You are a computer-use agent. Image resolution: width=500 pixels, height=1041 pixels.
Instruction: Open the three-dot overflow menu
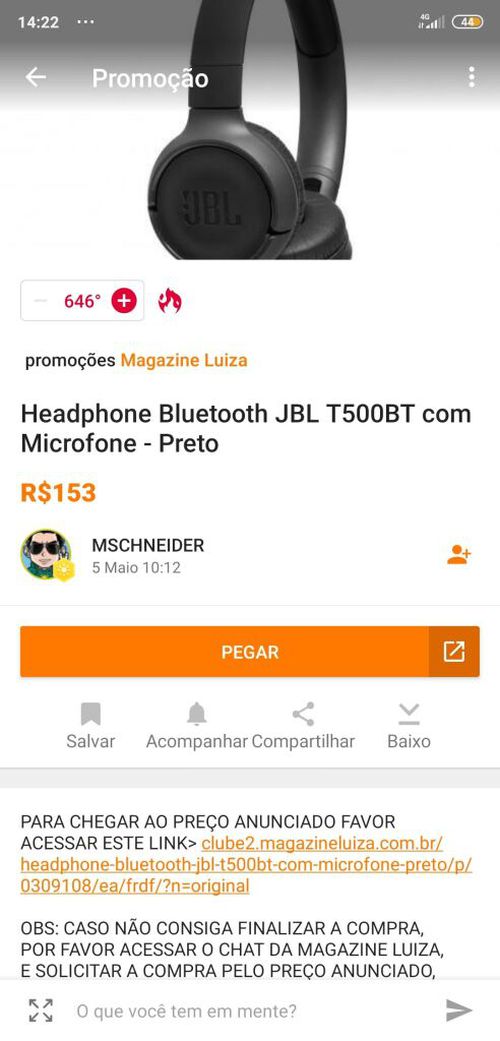coord(471,77)
